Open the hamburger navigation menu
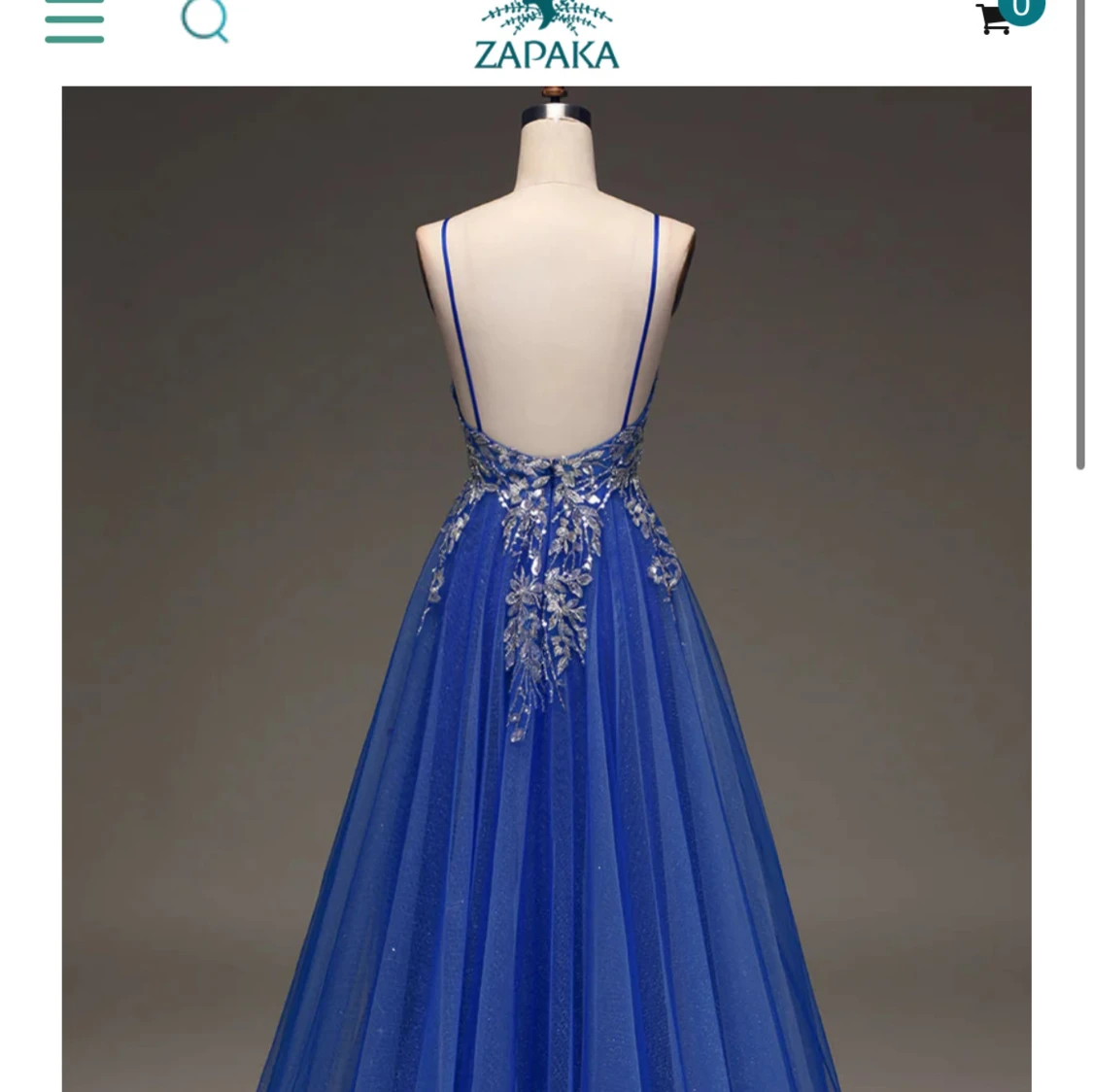This screenshot has width=1093, height=1092. pyautogui.click(x=74, y=21)
